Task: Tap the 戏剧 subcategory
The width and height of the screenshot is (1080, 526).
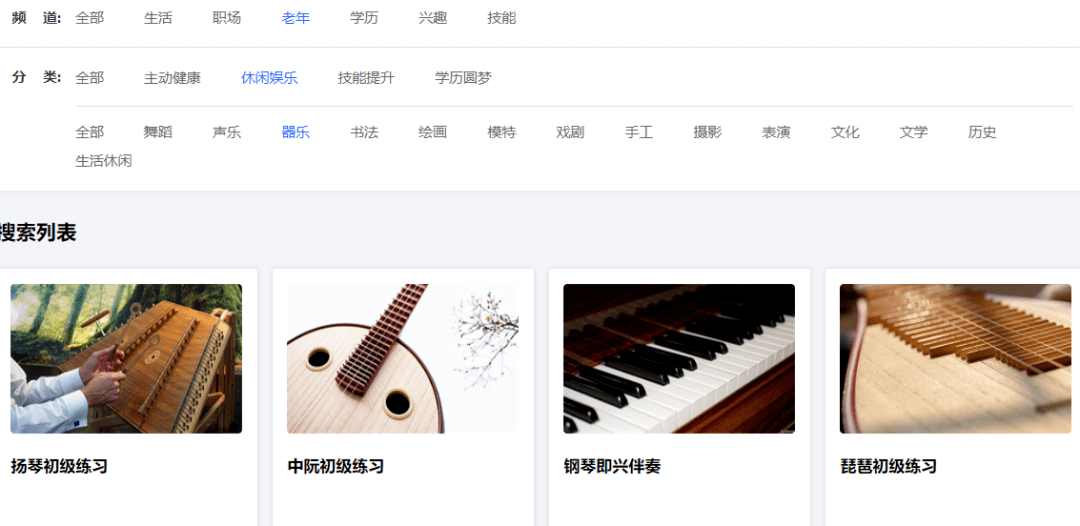Action: click(x=570, y=132)
